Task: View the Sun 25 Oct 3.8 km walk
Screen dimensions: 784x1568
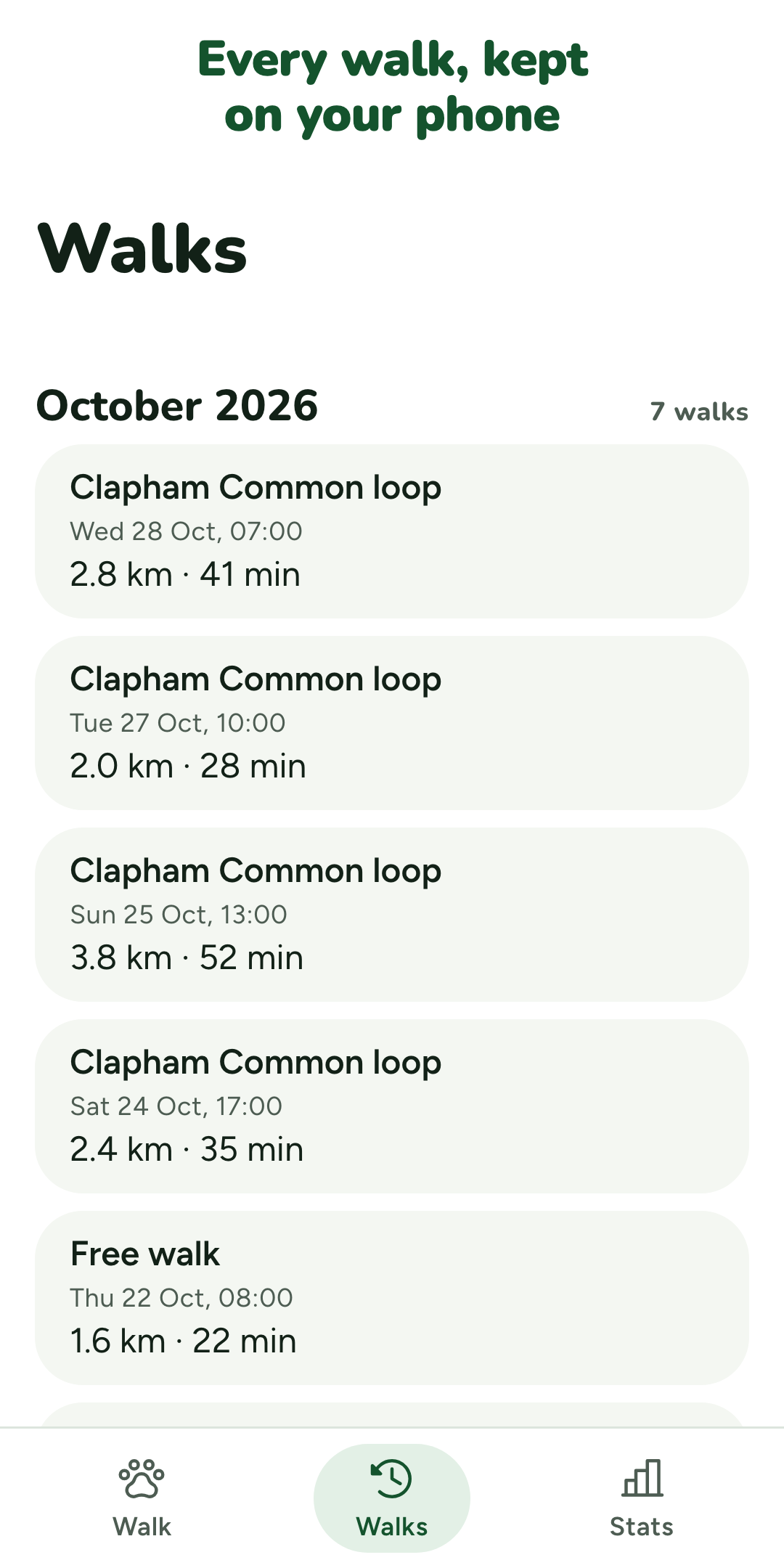Action: [x=392, y=915]
